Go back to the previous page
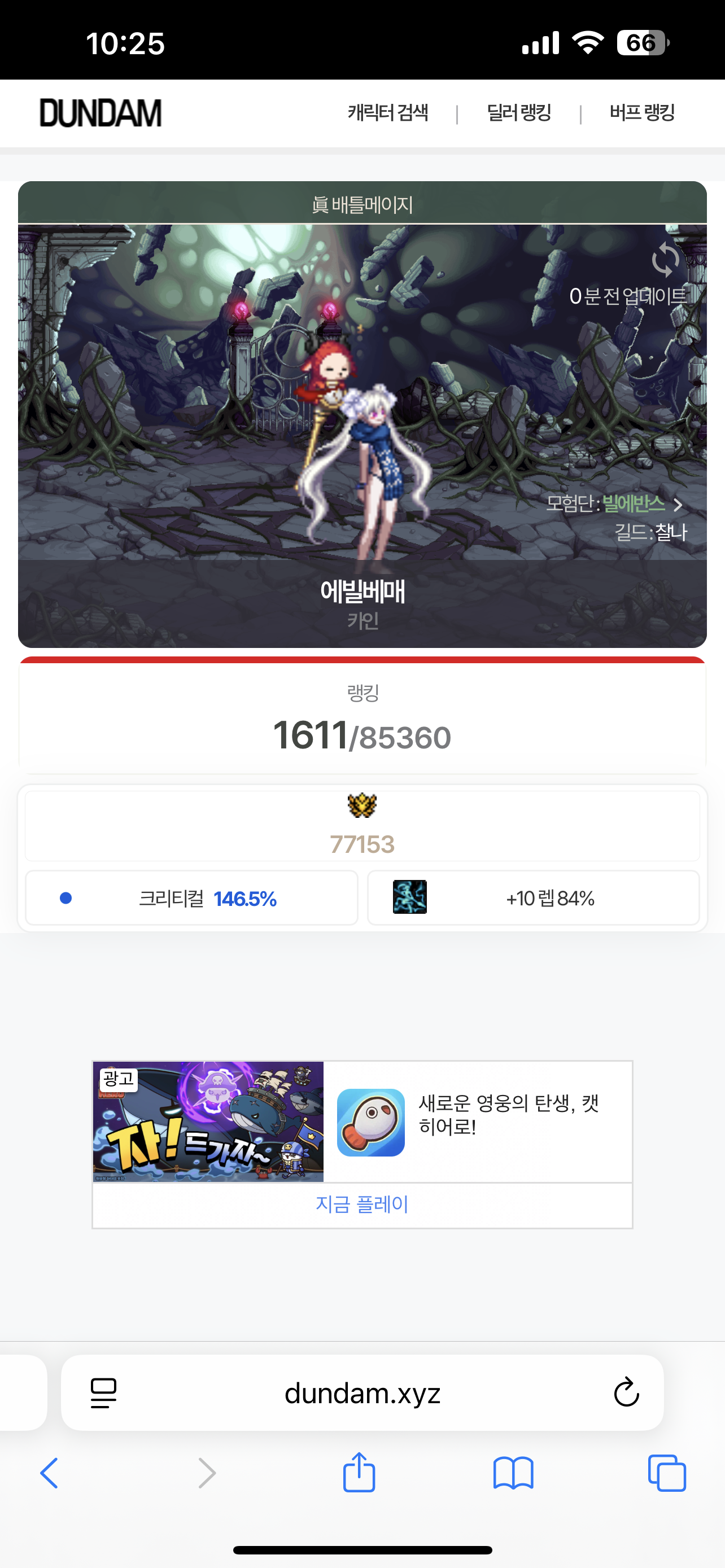The height and width of the screenshot is (1568, 725). 49,1473
